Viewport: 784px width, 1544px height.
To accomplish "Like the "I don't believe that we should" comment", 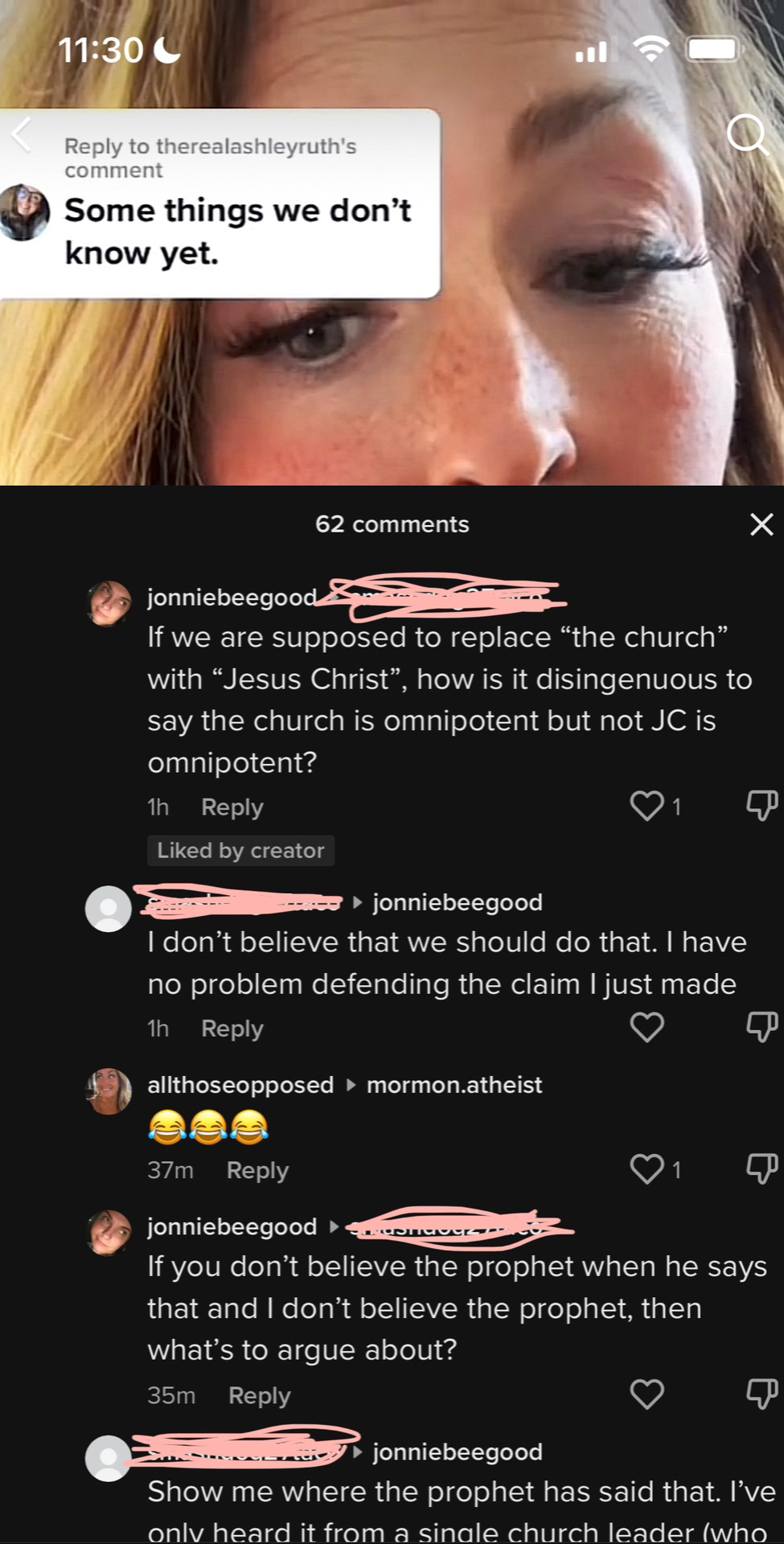I will [x=647, y=1027].
